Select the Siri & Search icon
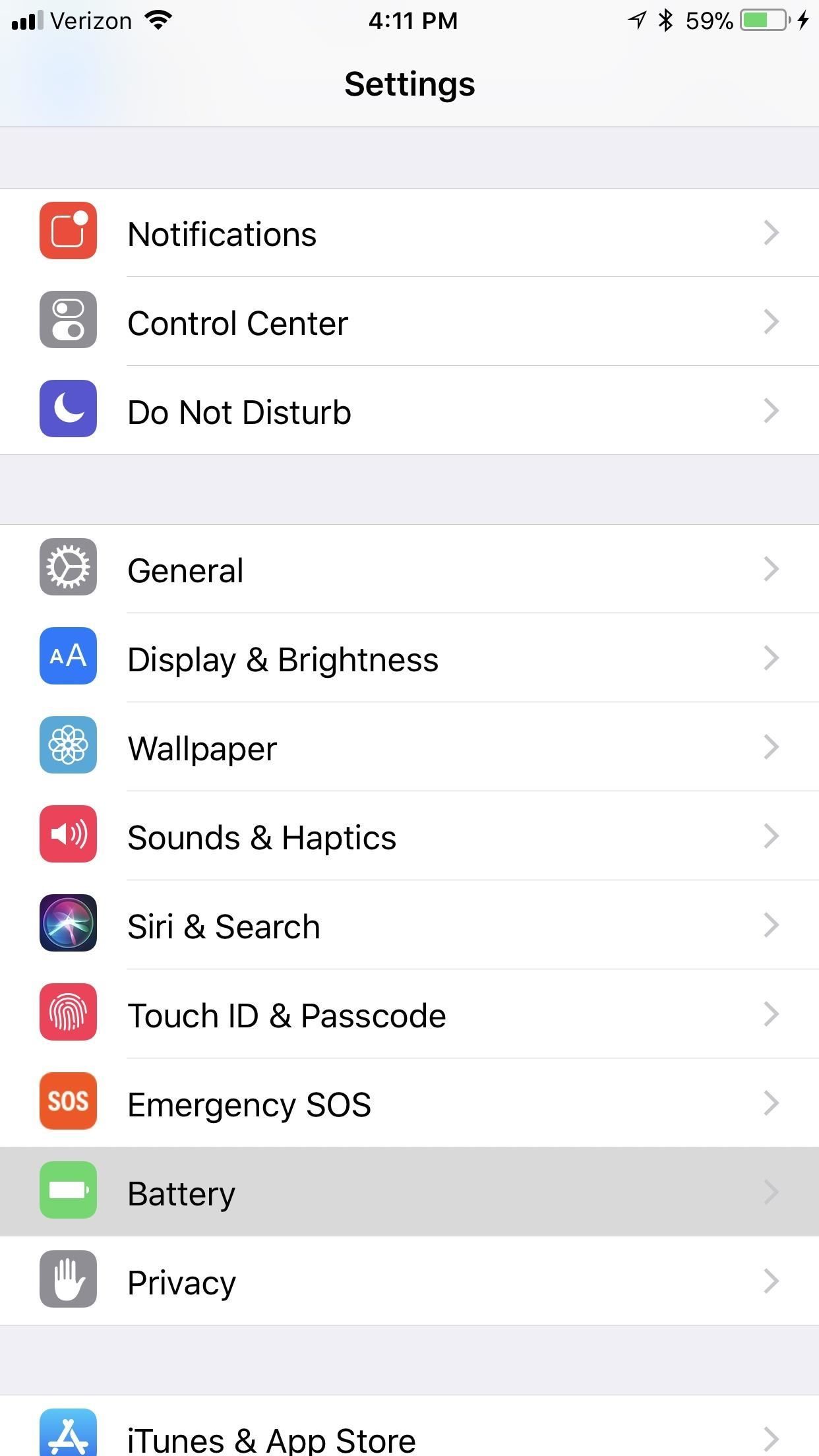The width and height of the screenshot is (819, 1456). point(68,925)
